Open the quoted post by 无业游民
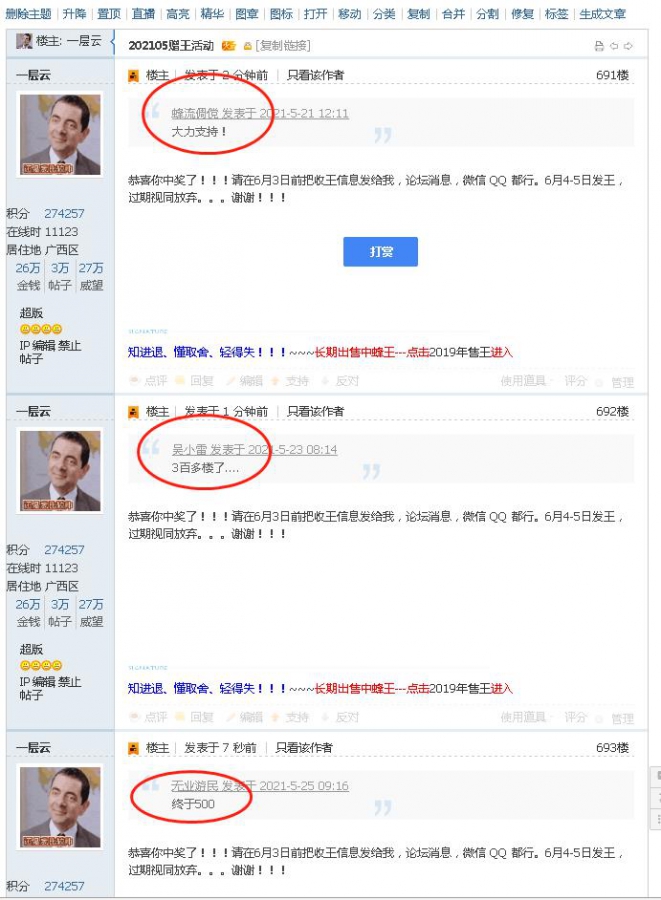The height and width of the screenshot is (900, 661). 260,786
